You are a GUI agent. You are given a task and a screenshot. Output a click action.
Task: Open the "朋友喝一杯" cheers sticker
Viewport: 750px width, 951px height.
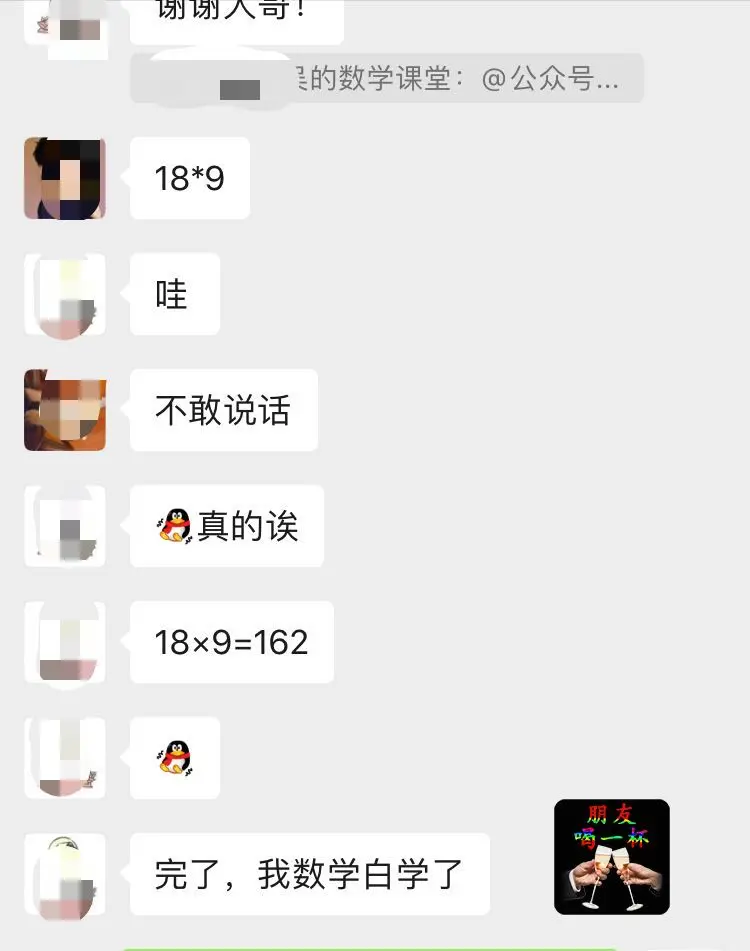[x=612, y=857]
